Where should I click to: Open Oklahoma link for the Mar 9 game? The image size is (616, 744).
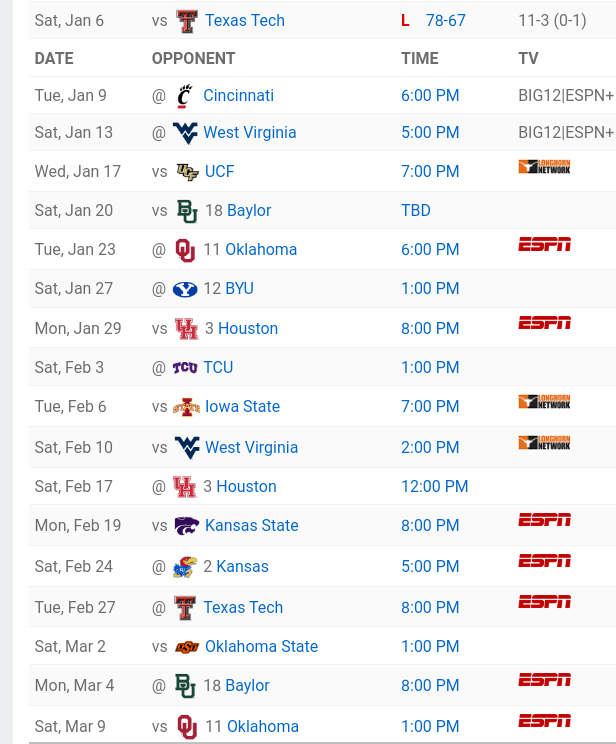[262, 726]
